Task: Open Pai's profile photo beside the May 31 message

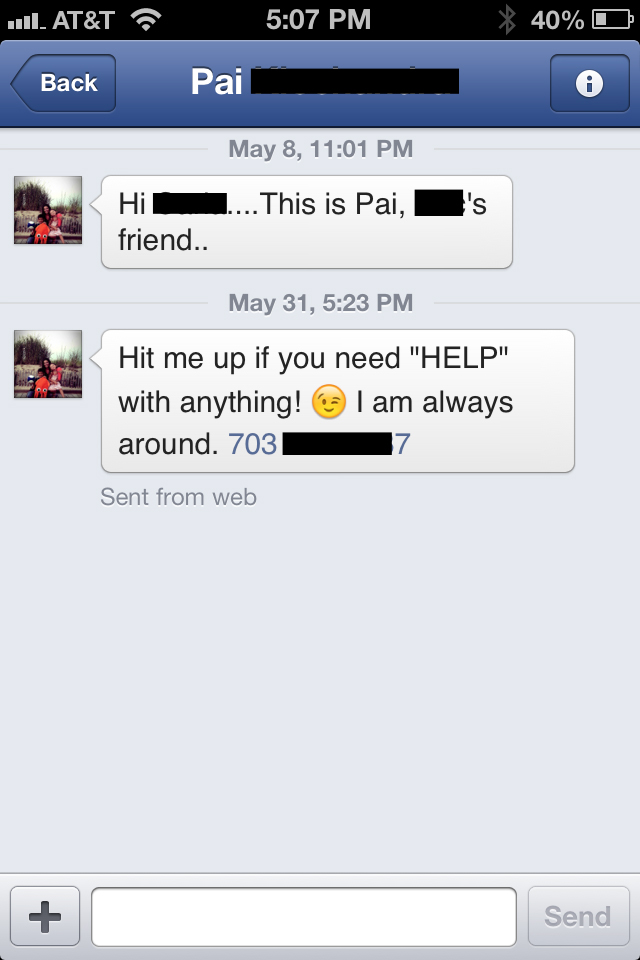Action: point(48,365)
